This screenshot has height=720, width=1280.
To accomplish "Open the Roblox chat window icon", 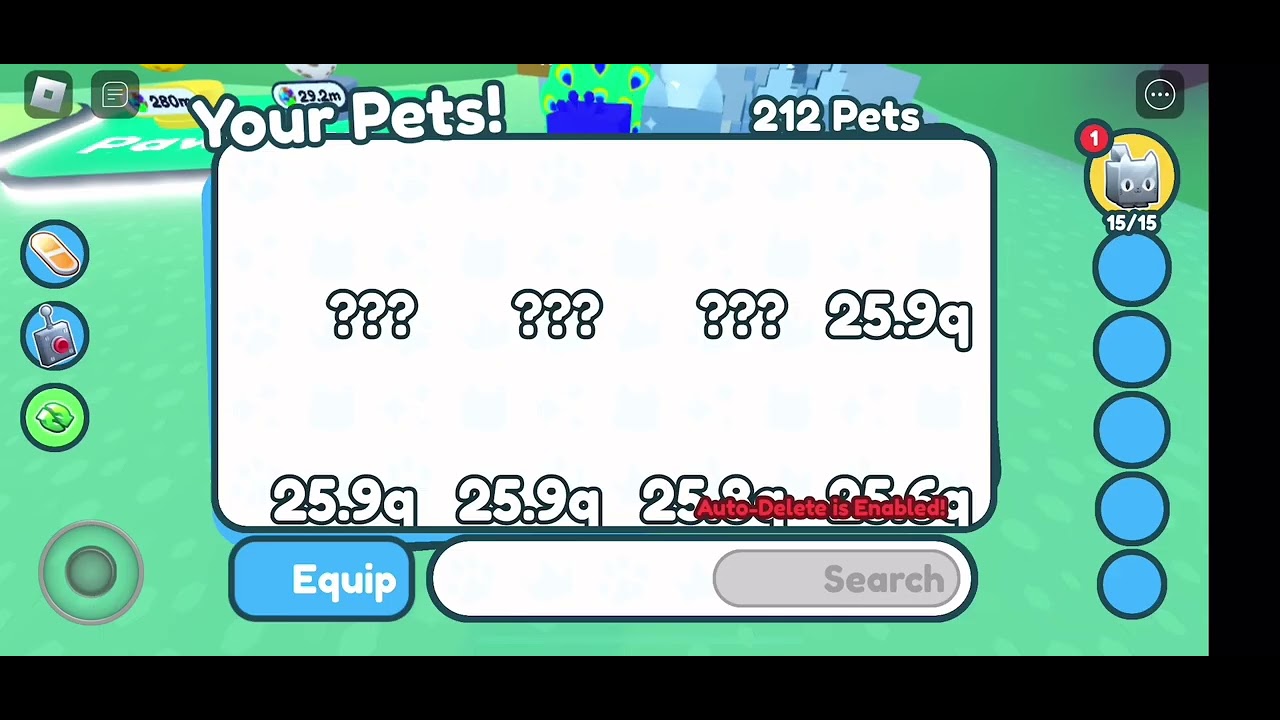I will [x=114, y=95].
